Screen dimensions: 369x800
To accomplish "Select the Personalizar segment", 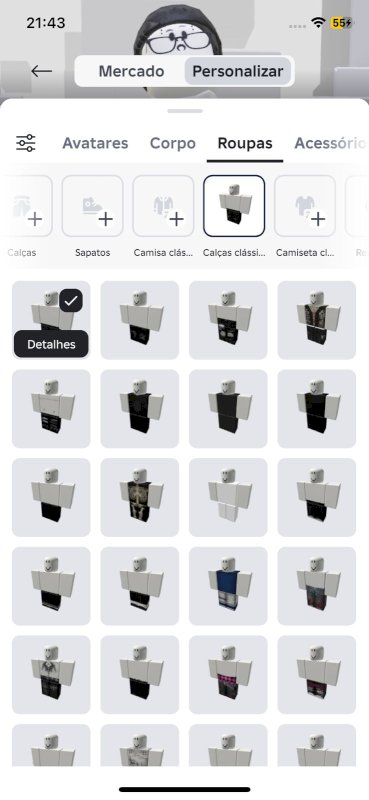I will [x=237, y=71].
